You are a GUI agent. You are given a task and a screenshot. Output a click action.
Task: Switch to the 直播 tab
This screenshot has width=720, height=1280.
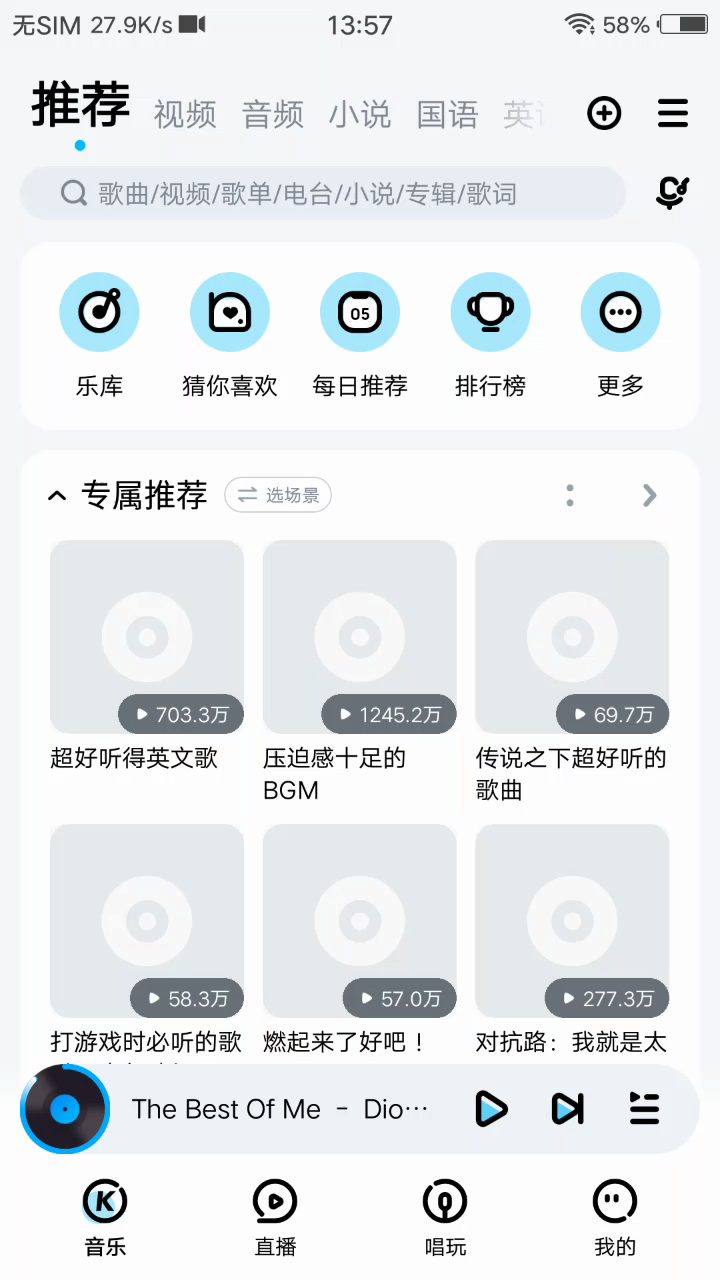coord(275,1217)
